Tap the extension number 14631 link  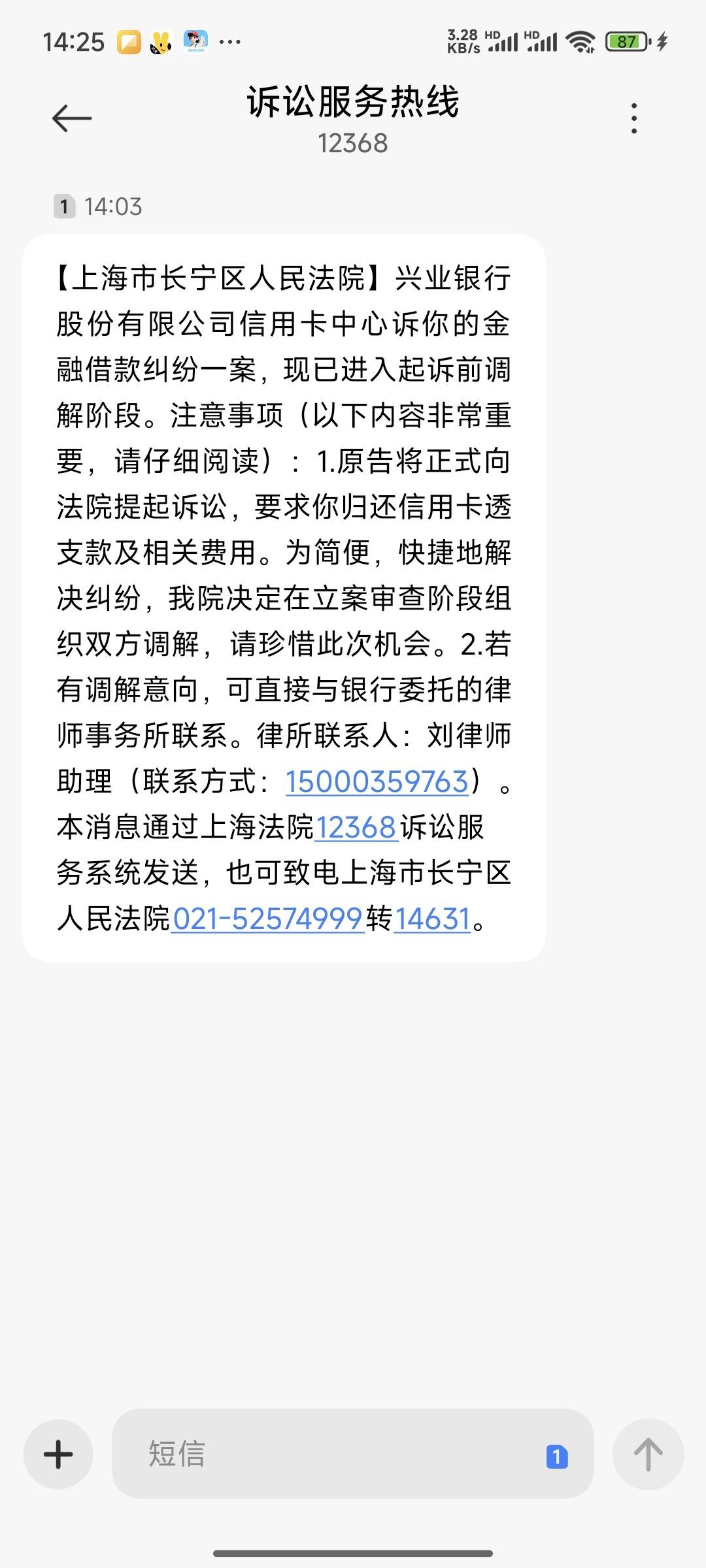click(x=432, y=919)
